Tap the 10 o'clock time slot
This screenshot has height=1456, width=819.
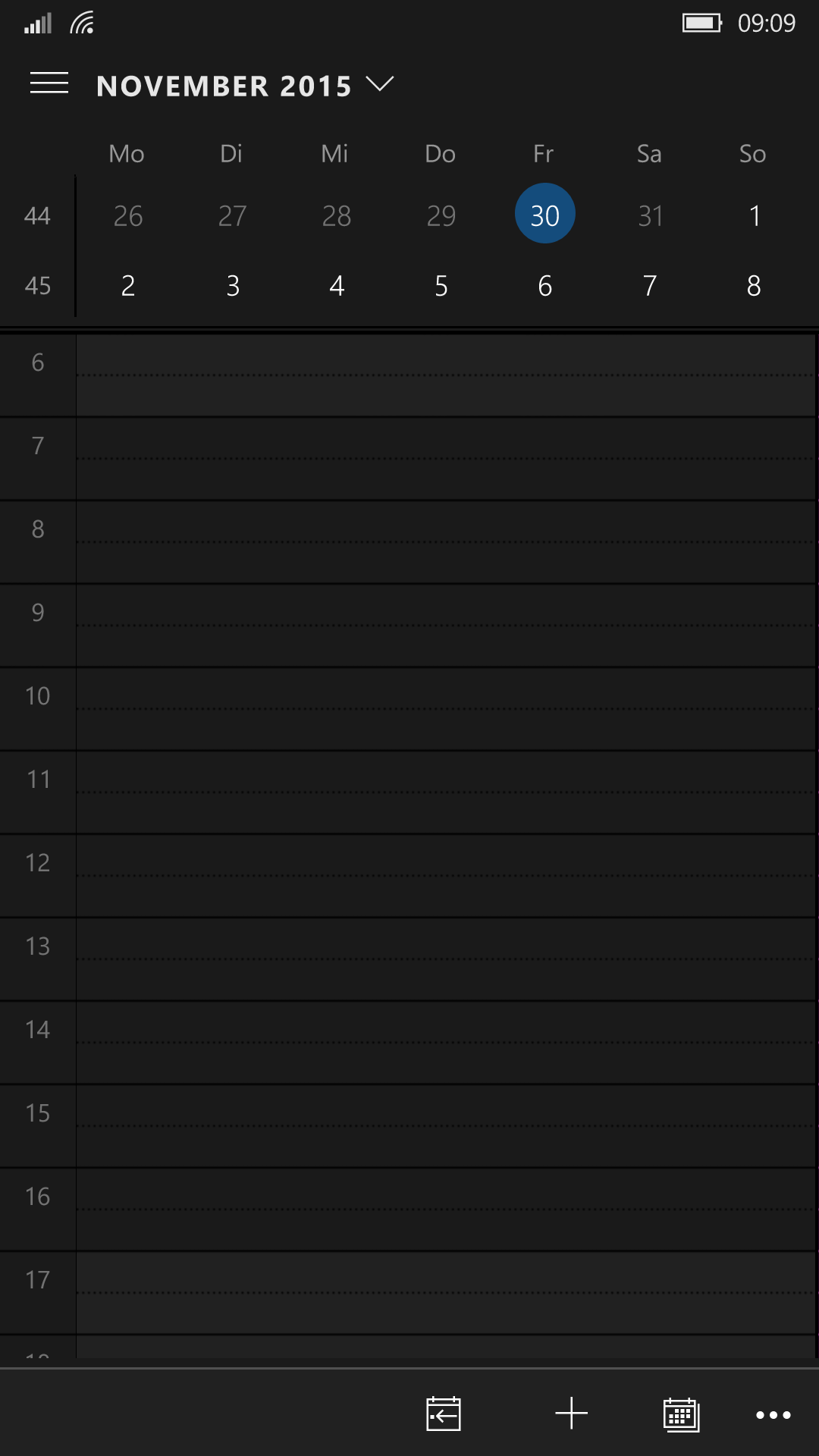tap(446, 709)
